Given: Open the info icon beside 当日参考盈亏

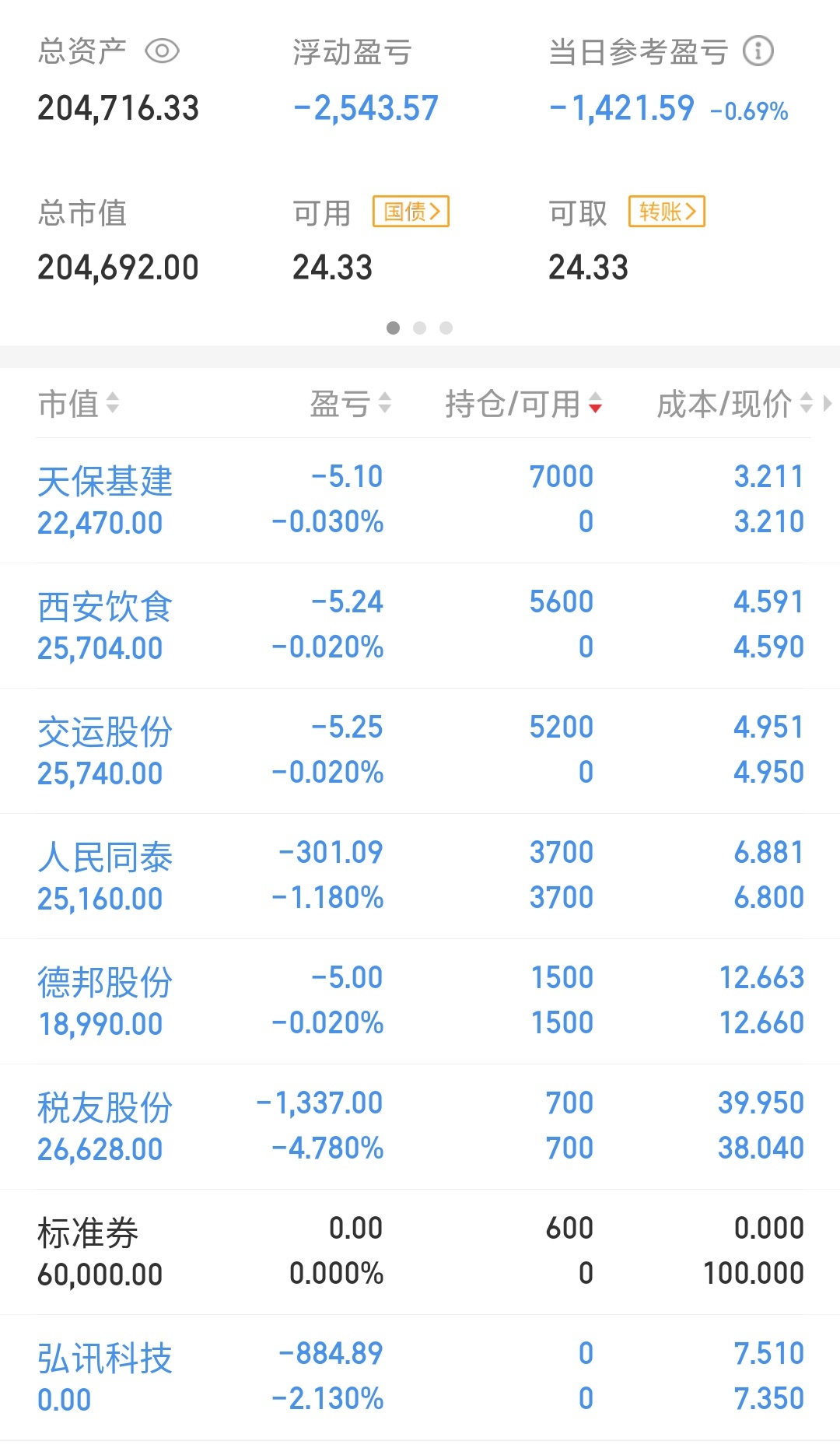Looking at the screenshot, I should (758, 51).
